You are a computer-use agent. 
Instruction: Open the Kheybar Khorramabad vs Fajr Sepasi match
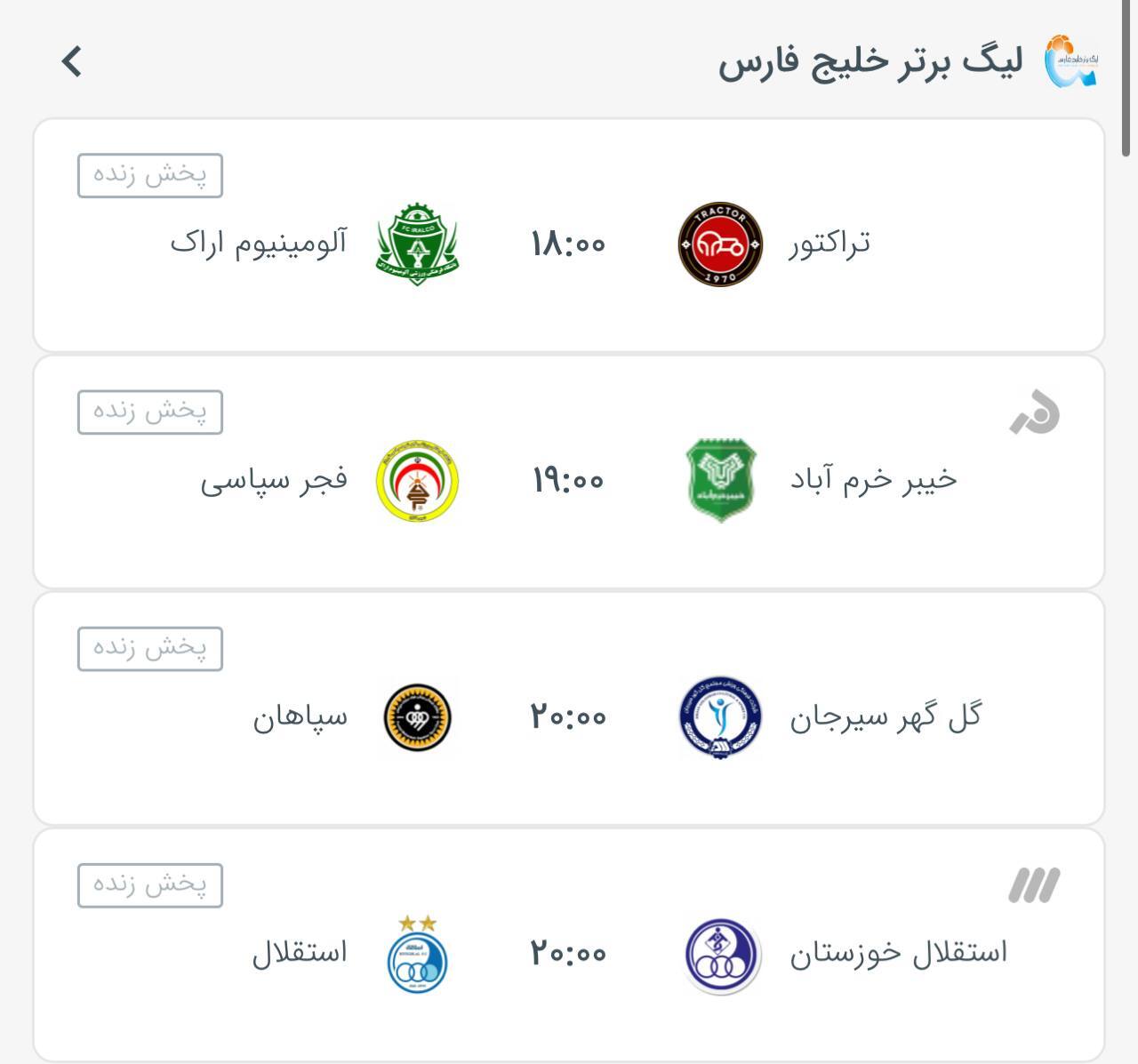[568, 481]
